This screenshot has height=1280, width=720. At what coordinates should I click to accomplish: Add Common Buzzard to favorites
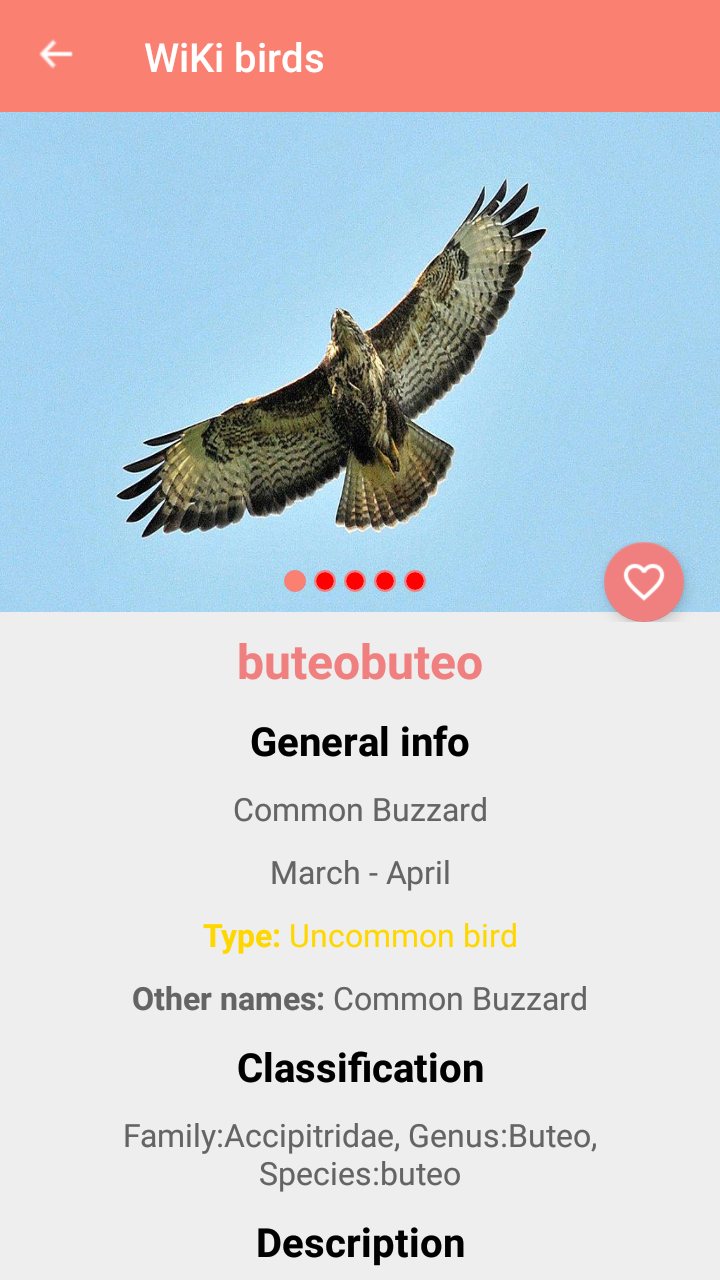click(643, 582)
